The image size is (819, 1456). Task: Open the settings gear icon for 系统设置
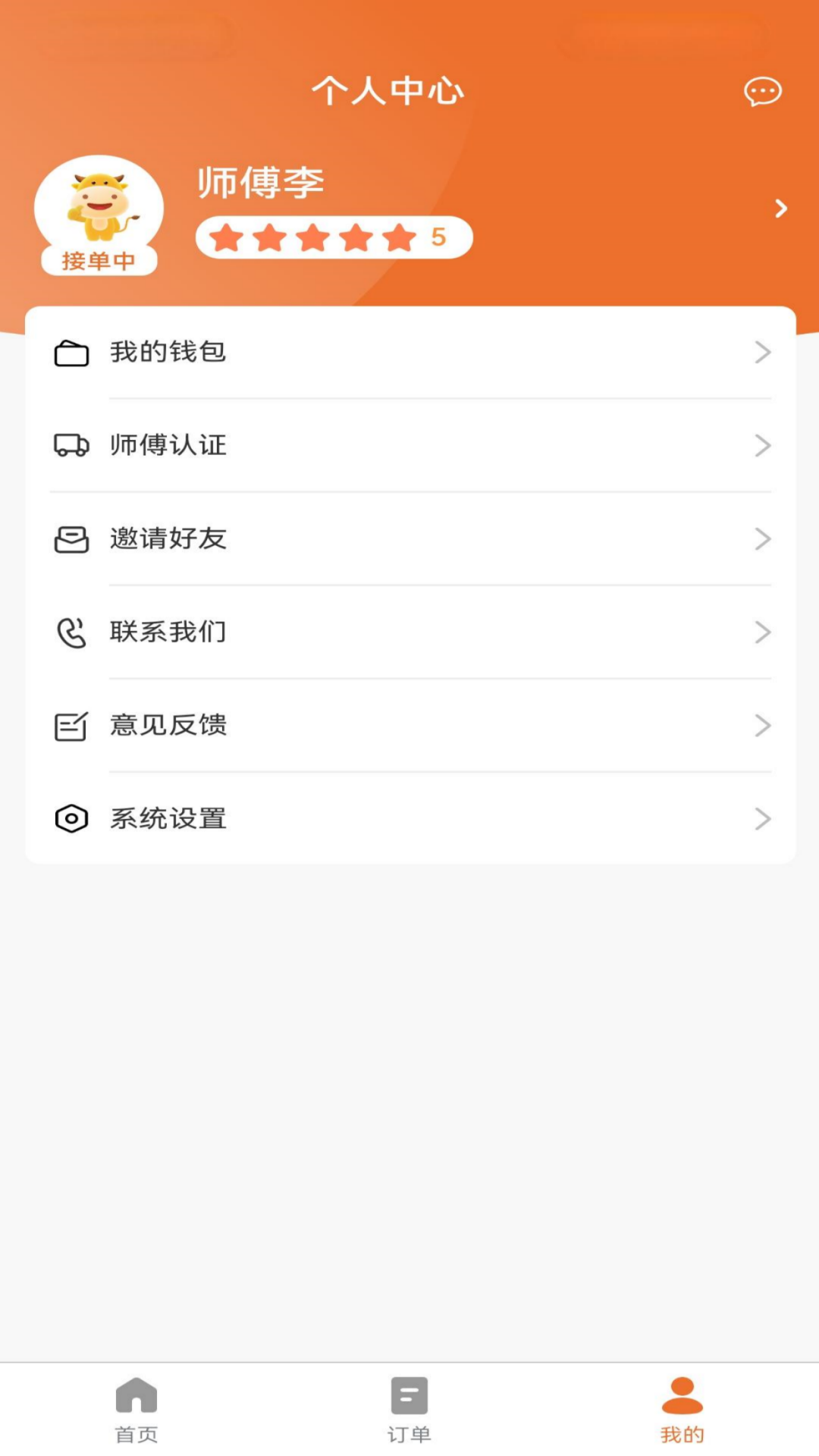(71, 818)
